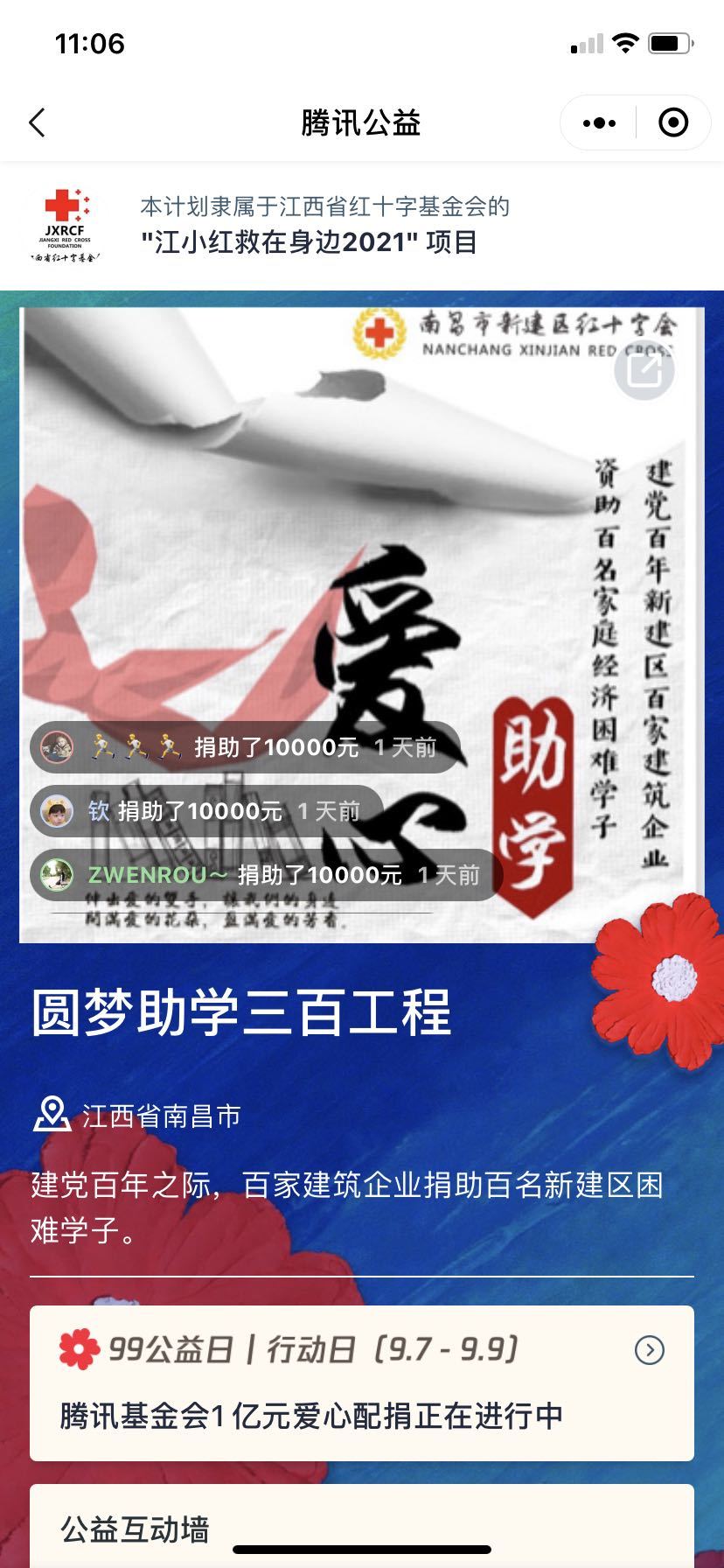Image resolution: width=724 pixels, height=1568 pixels.
Task: Tap 钦's 10000元 donation bubble
Action: pyautogui.click(x=206, y=811)
